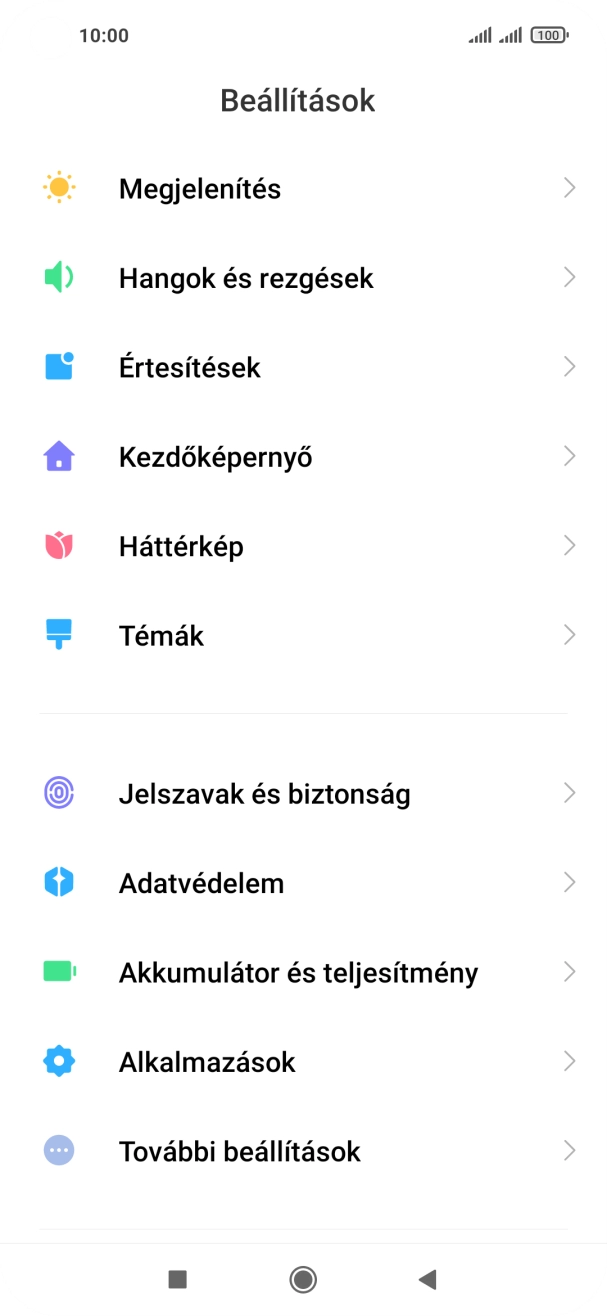Open Akkumulátor és teljesítmény settings
607x1316 pixels.
[x=298, y=972]
